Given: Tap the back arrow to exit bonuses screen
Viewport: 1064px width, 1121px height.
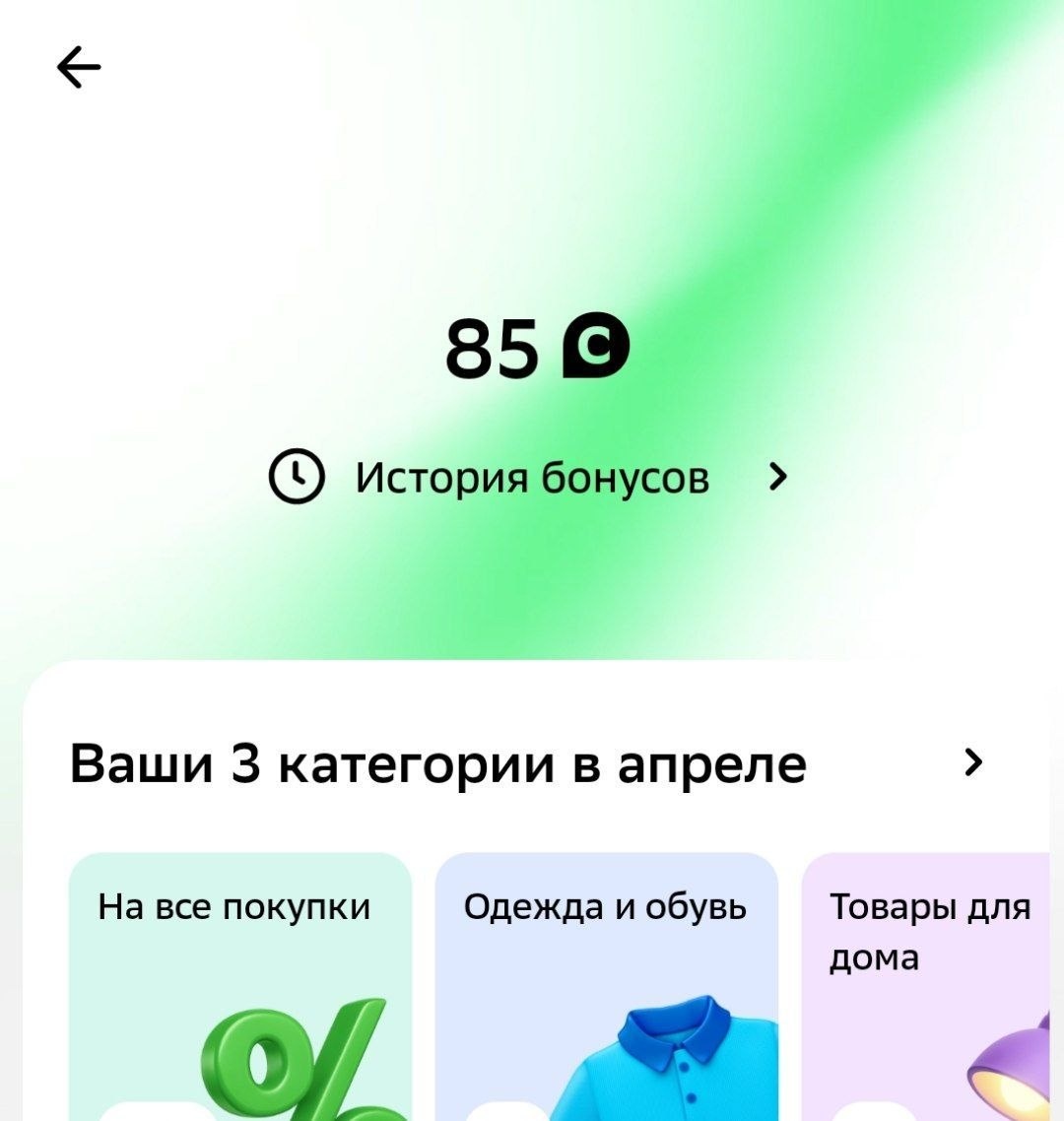Looking at the screenshot, I should [81, 67].
